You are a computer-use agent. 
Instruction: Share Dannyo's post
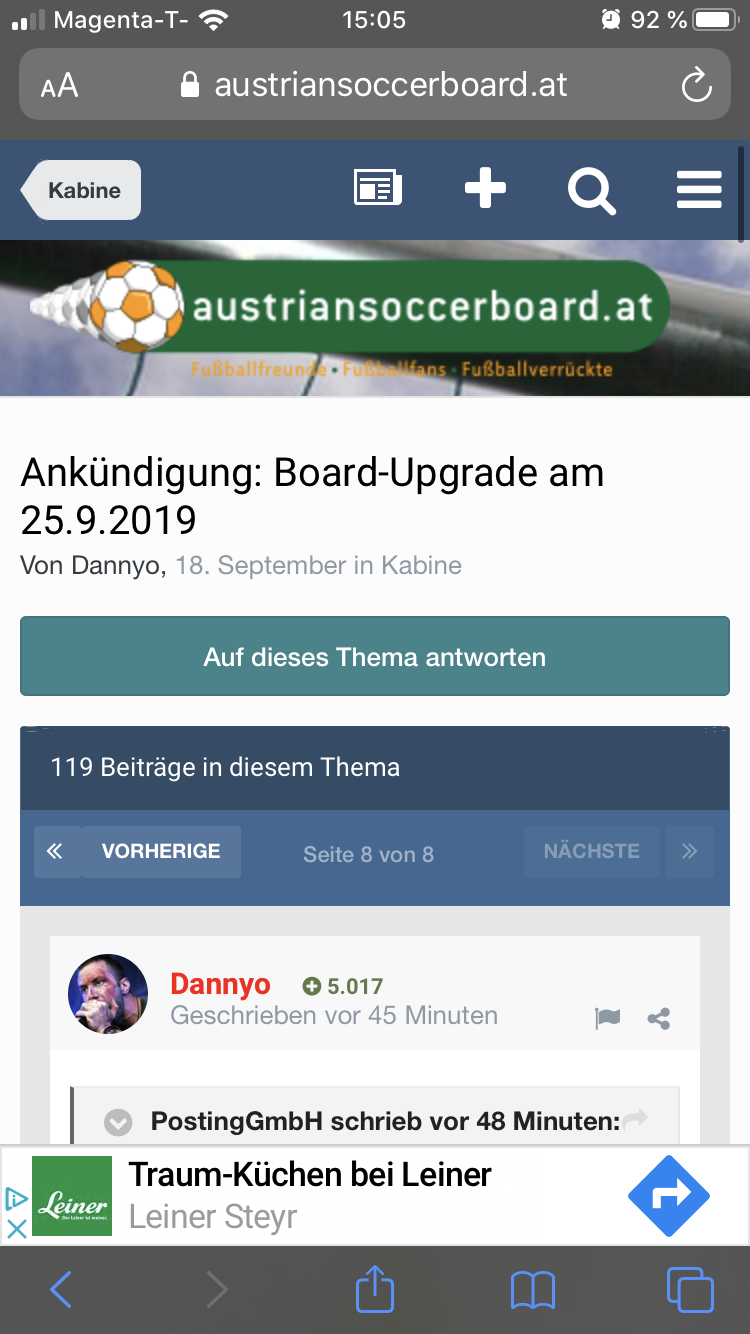tap(659, 1019)
